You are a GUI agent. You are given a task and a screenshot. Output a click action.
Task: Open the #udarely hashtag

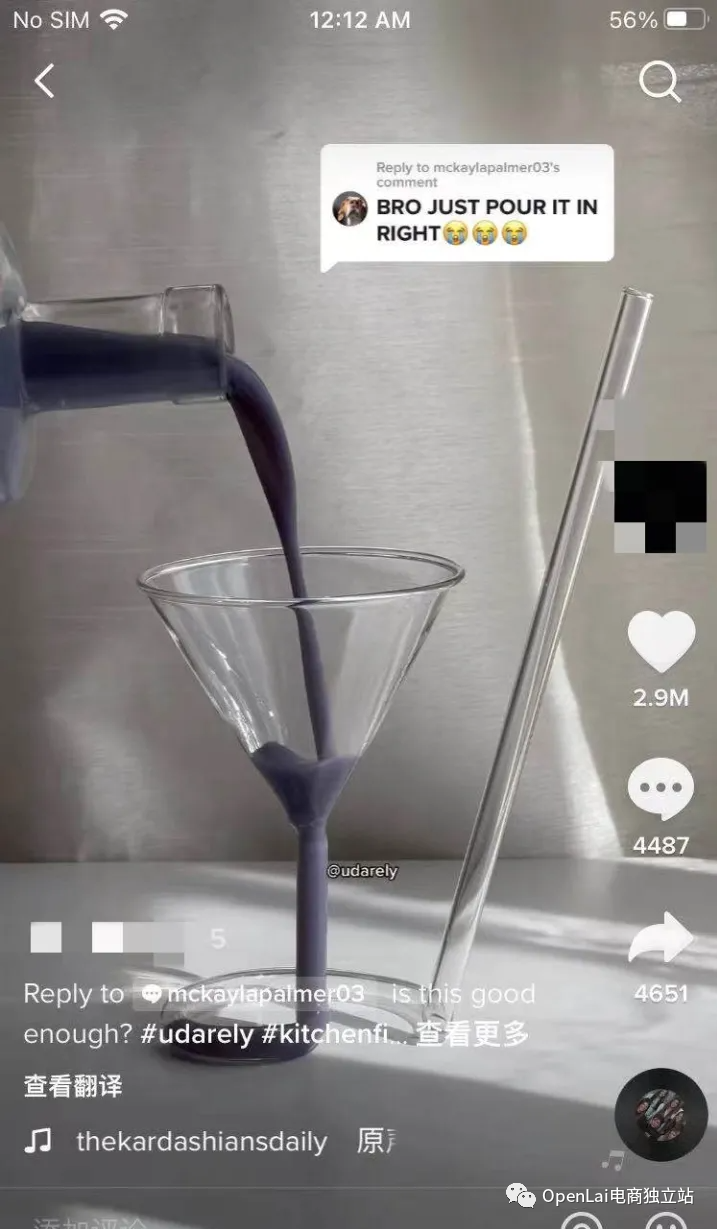coord(196,1034)
